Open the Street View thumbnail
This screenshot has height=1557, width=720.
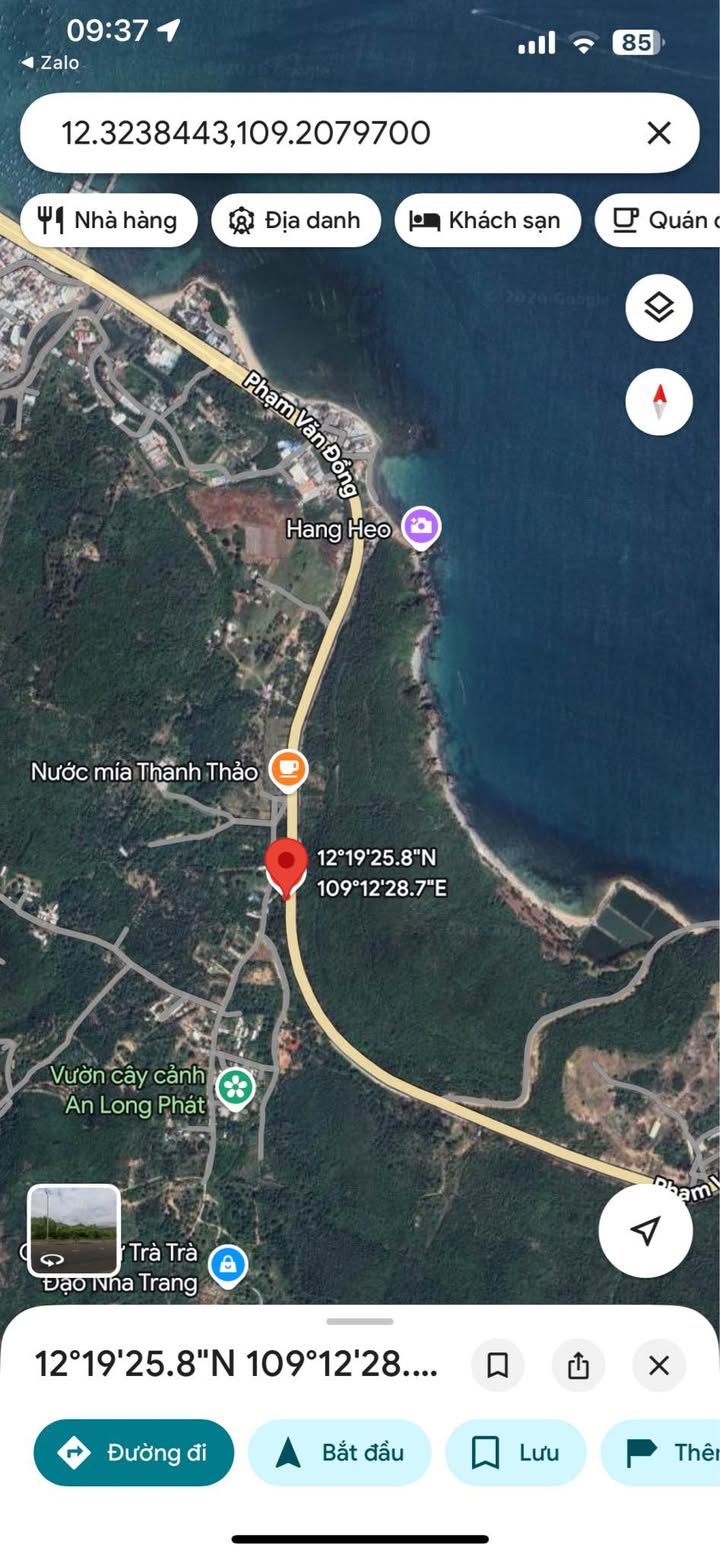coord(74,1231)
